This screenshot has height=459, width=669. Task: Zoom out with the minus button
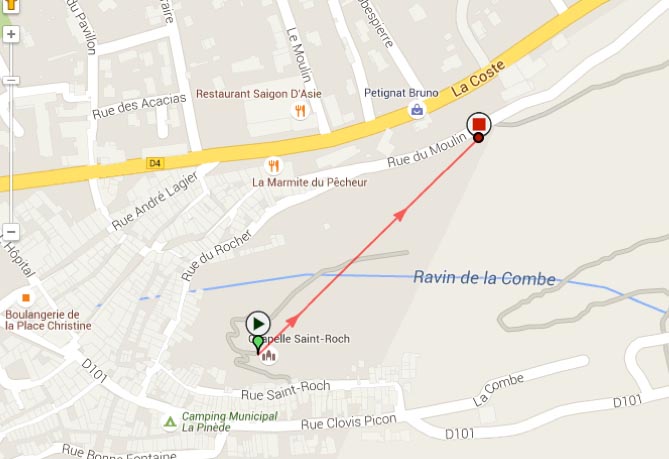coord(11,232)
